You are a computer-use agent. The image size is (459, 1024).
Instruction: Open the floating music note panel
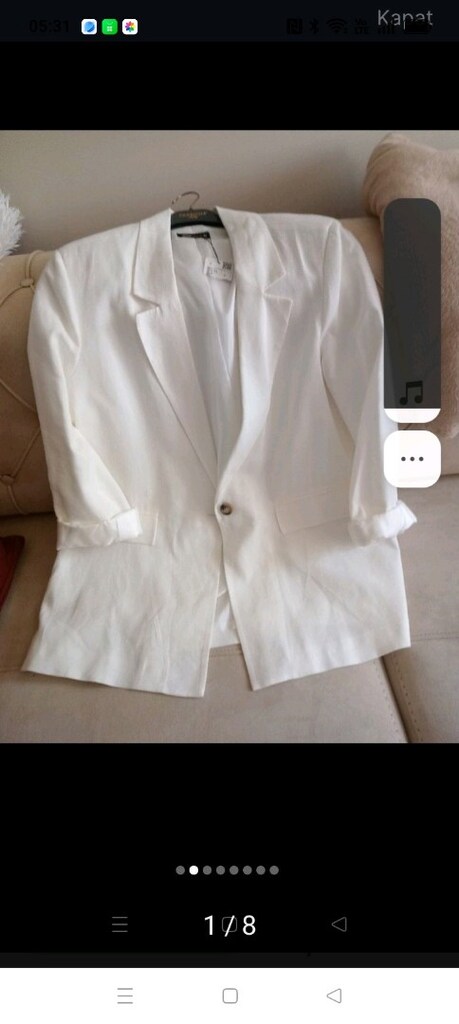[x=412, y=310]
